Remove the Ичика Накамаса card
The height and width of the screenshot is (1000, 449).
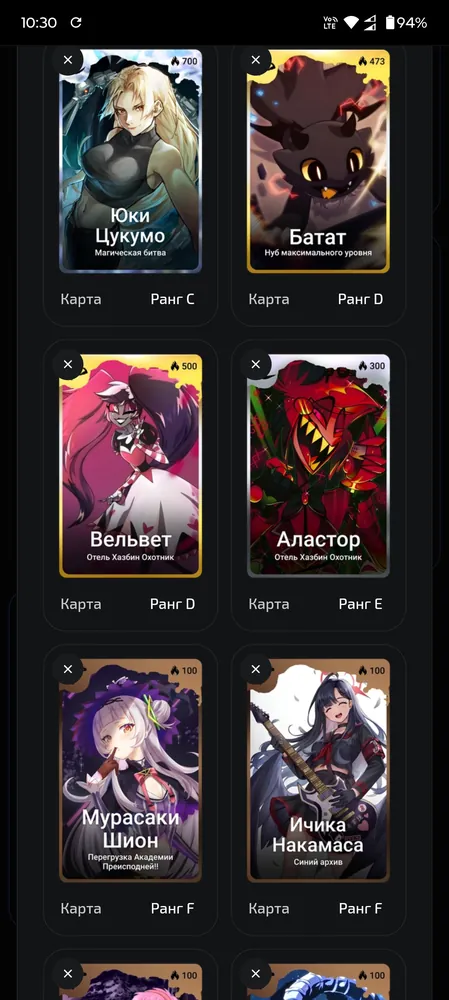tap(256, 669)
